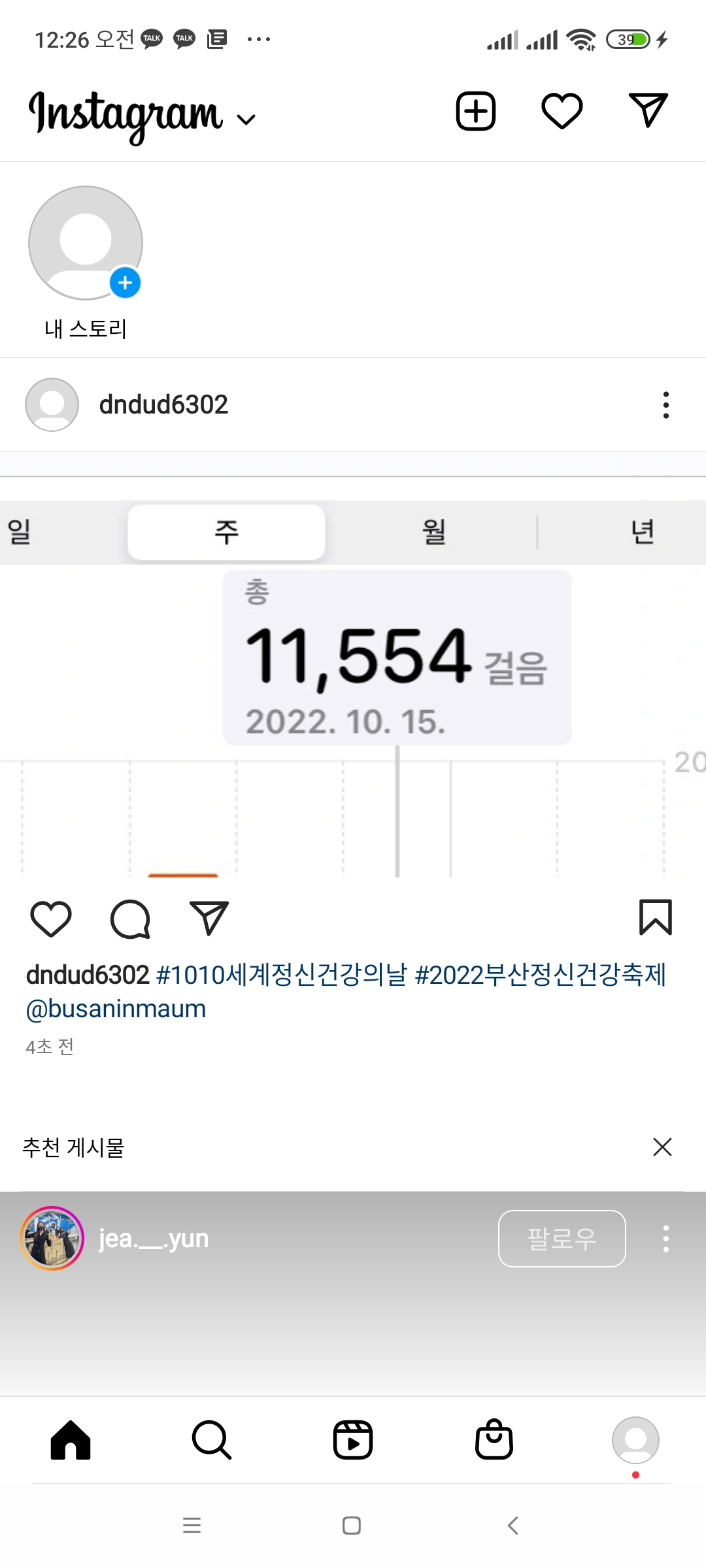This screenshot has width=706, height=1568.
Task: Open hashtag #2022부산정신건강축제
Action: pyautogui.click(x=540, y=975)
